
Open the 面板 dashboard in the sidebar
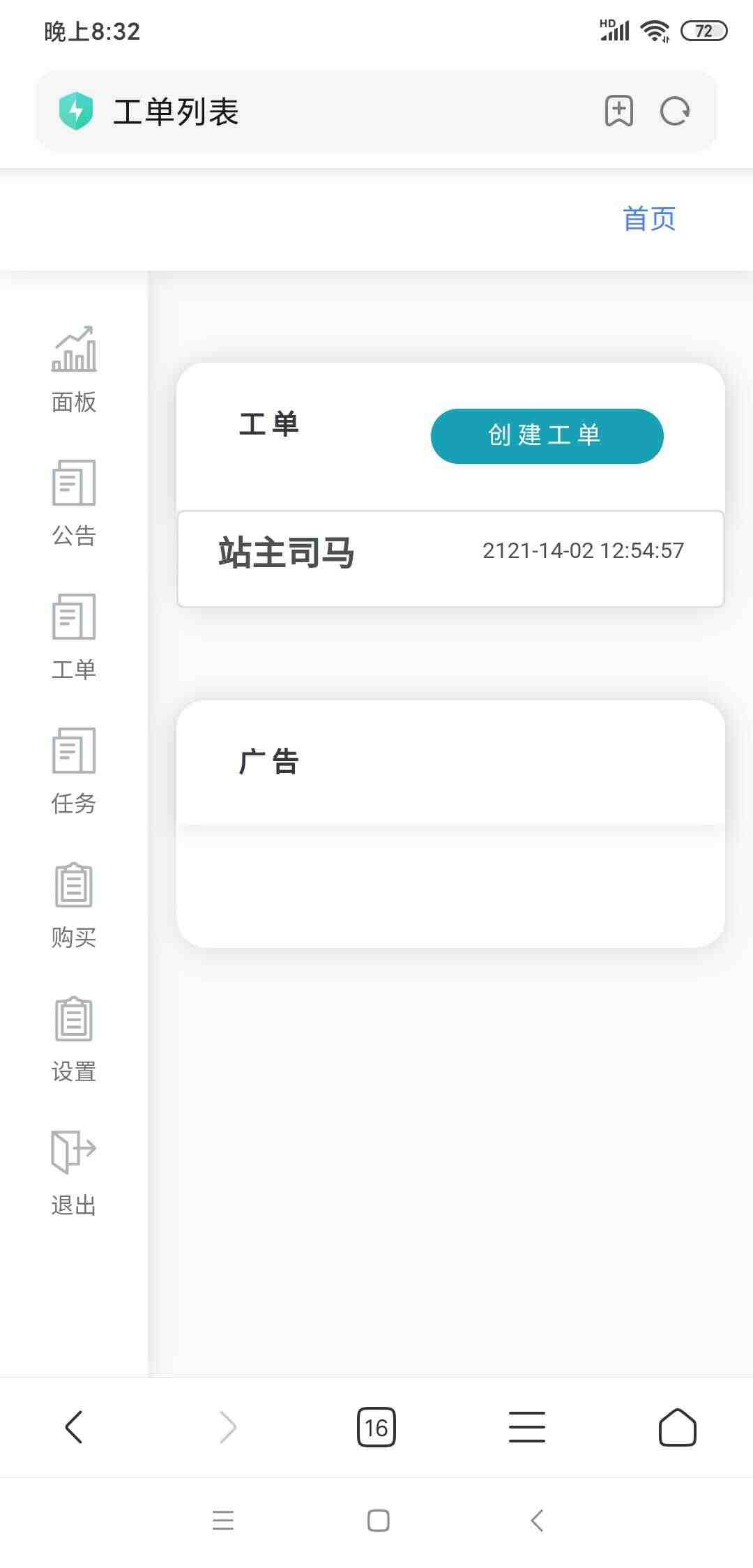click(x=74, y=370)
